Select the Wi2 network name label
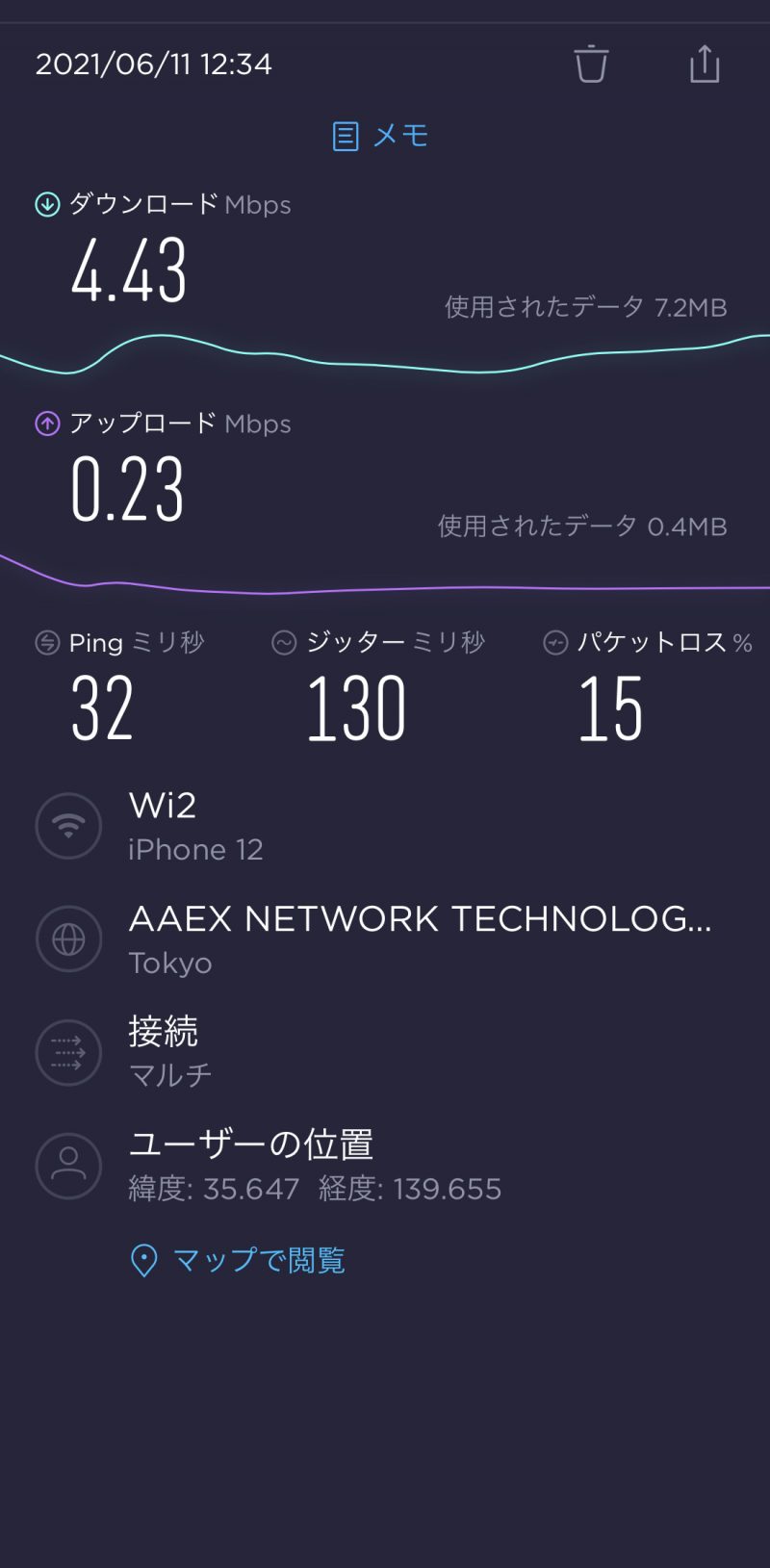 (x=162, y=805)
